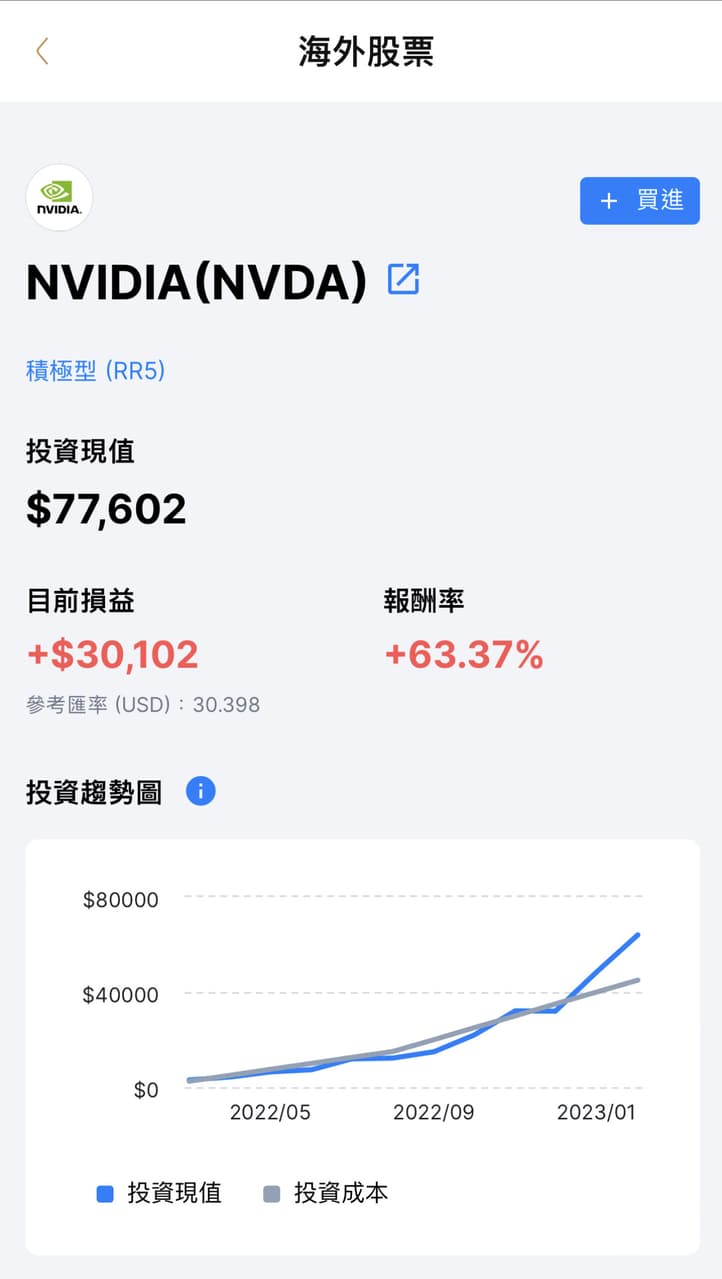Open the external link icon beside NVIDIA(NVDA)
The height and width of the screenshot is (1279, 722).
(403, 280)
